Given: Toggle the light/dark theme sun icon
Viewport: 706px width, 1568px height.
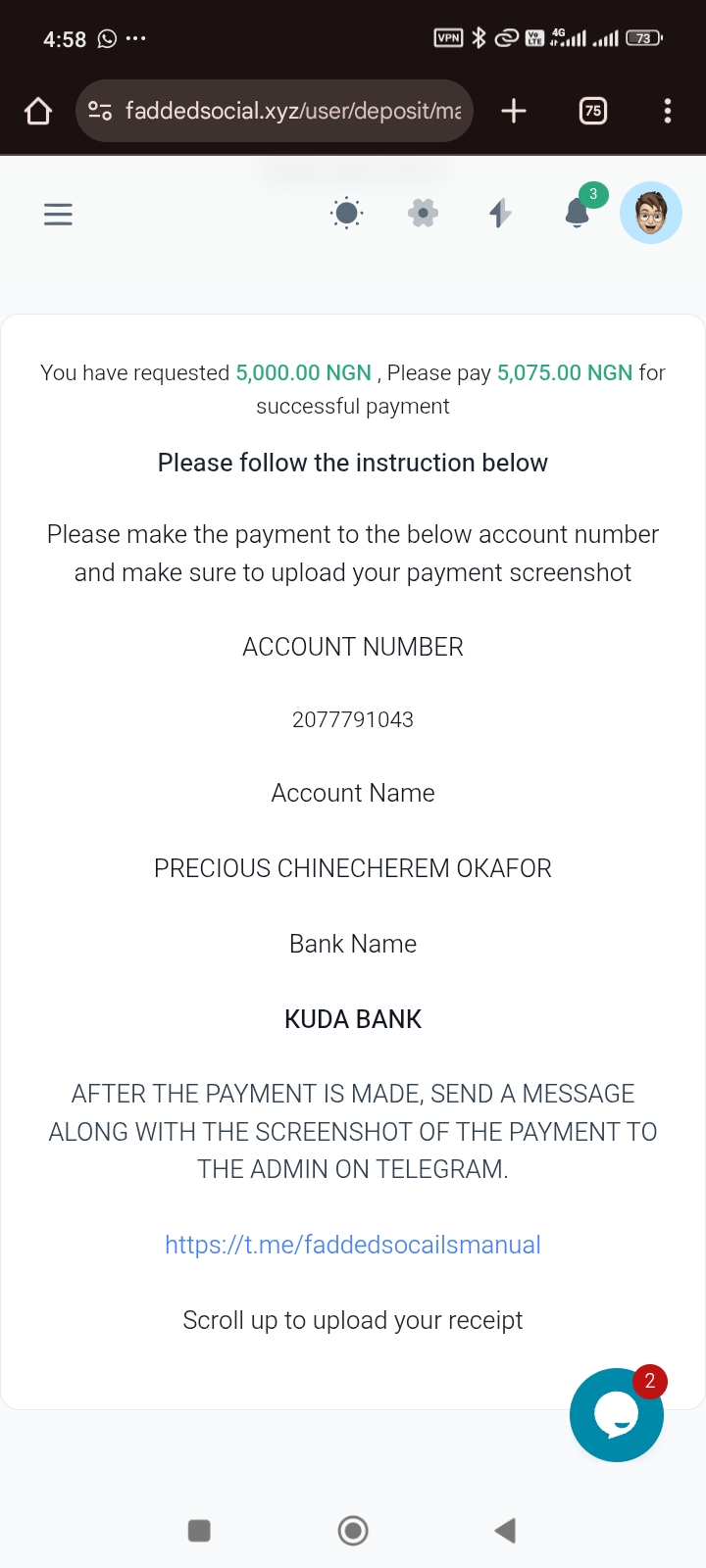Looking at the screenshot, I should click(346, 213).
